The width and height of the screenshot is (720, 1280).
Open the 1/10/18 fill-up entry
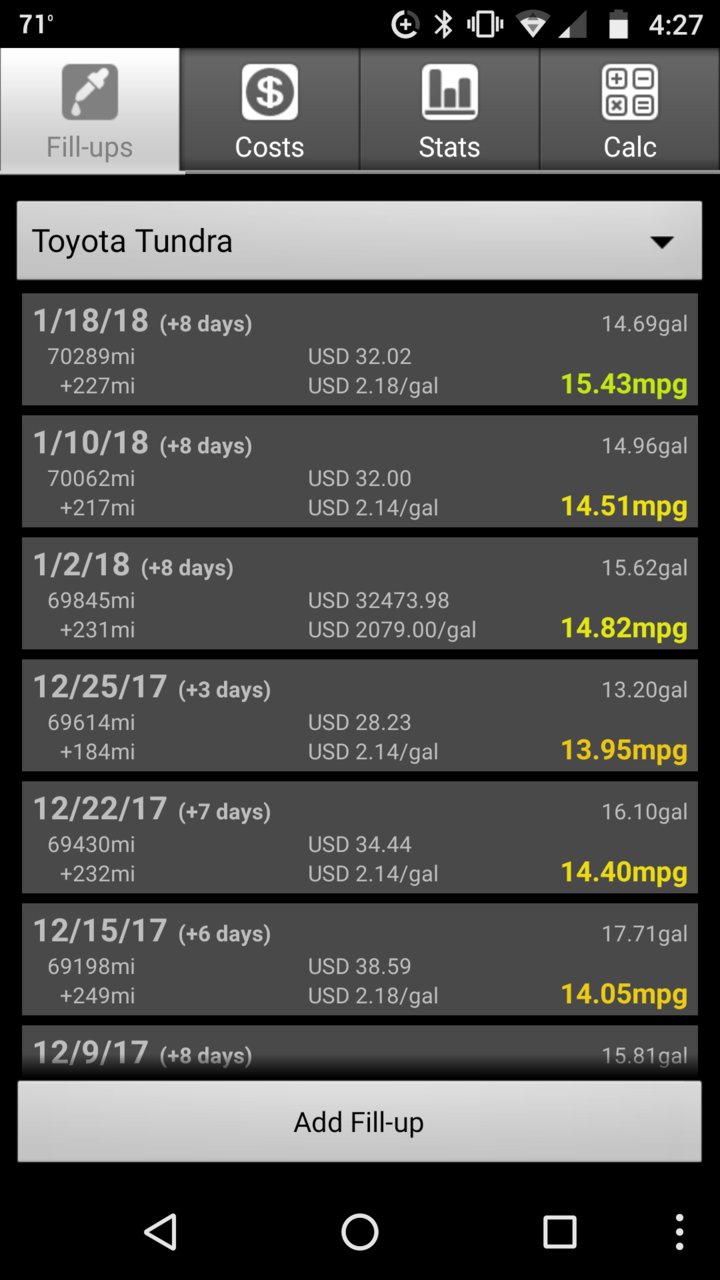(x=359, y=471)
